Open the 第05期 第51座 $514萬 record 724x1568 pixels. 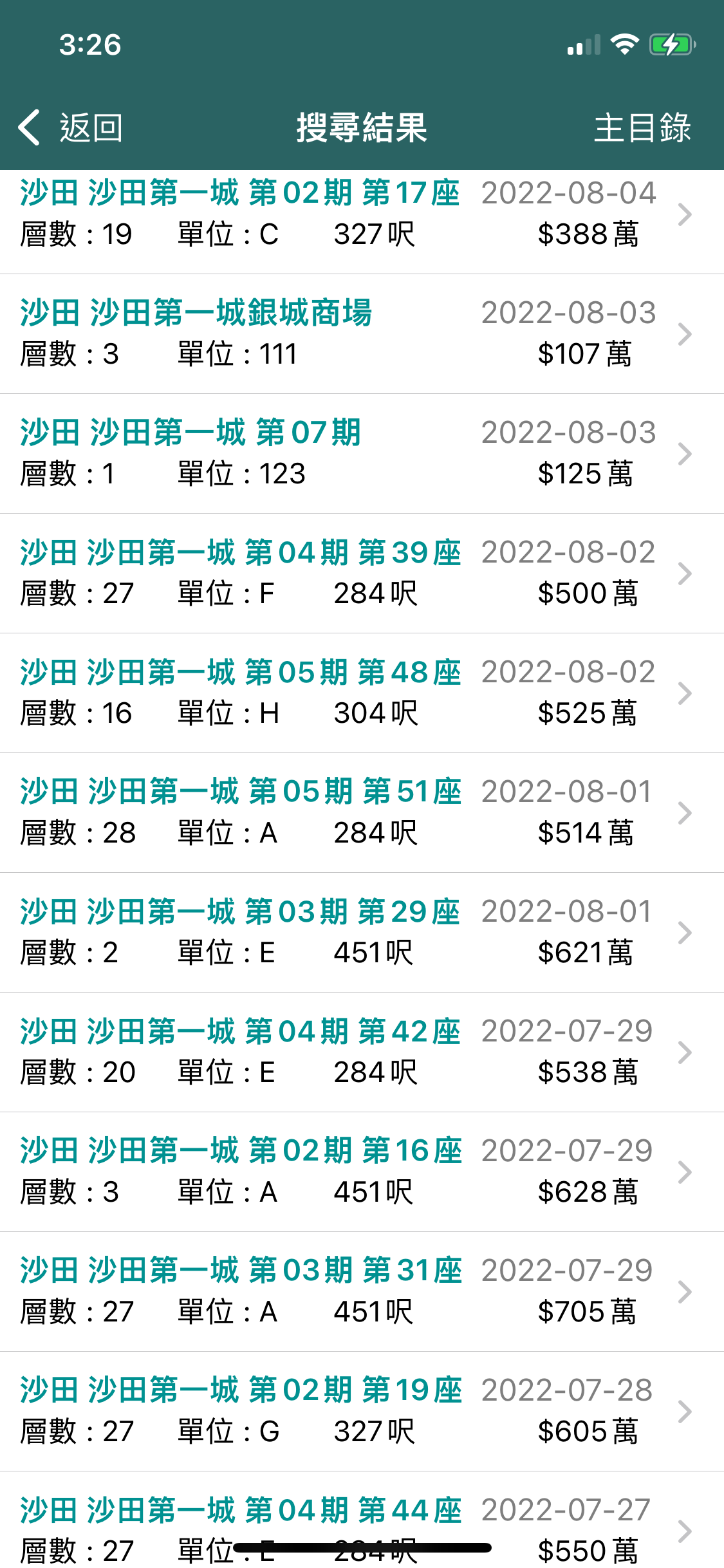[x=362, y=813]
